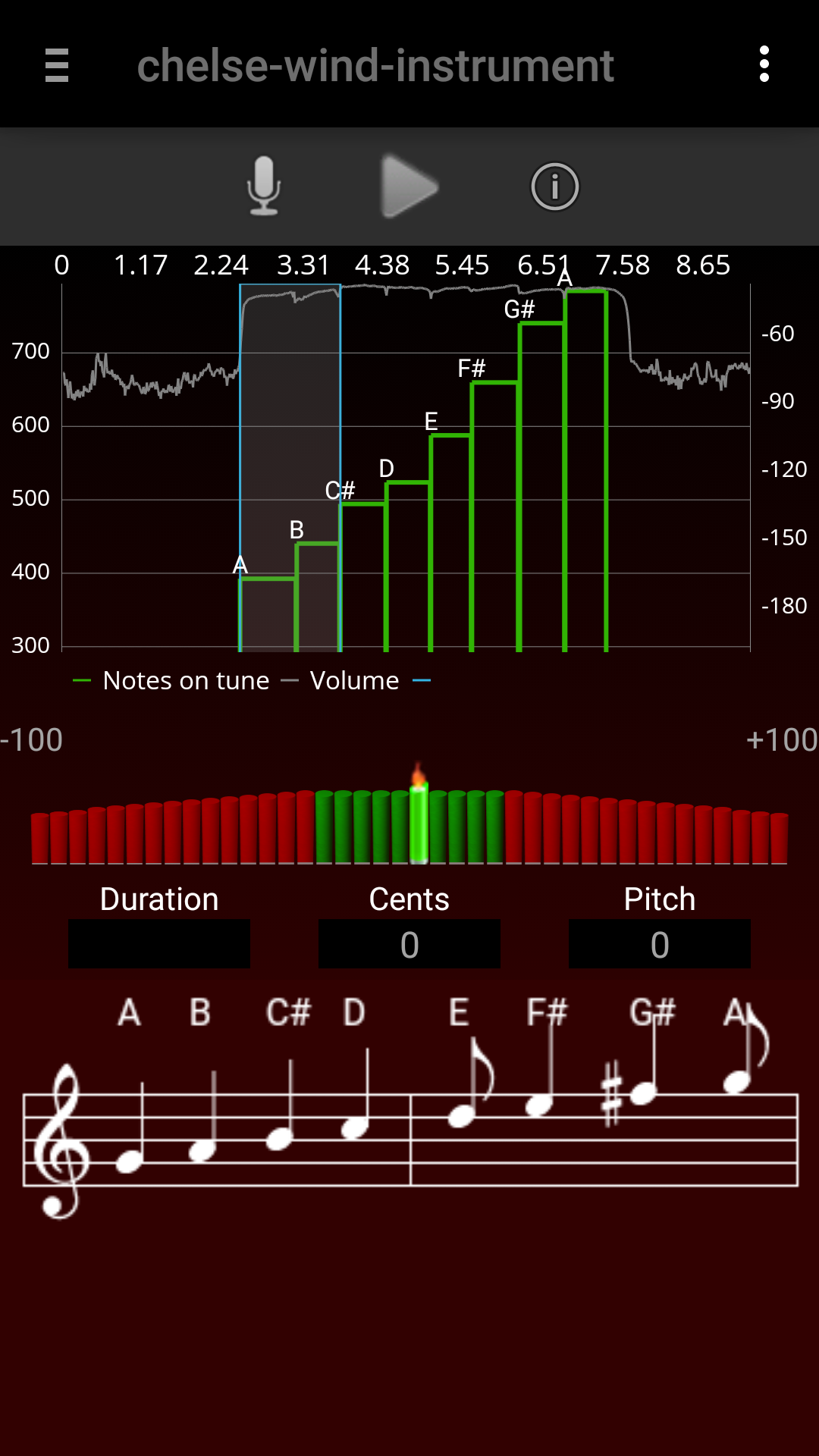The image size is (819, 1456).
Task: Toggle the Notes on tune legend entry
Action: pyautogui.click(x=186, y=680)
